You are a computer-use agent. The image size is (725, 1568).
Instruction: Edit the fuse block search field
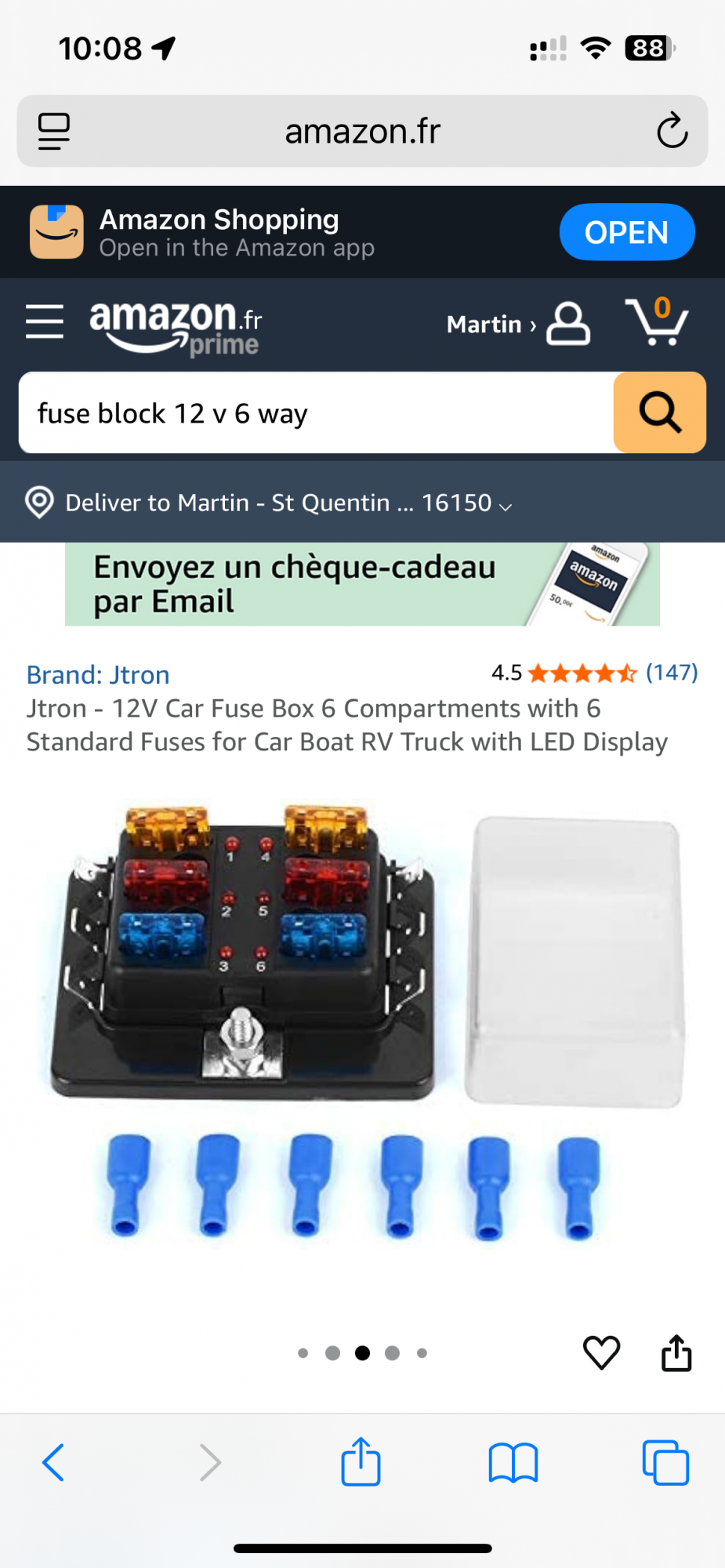coord(314,413)
